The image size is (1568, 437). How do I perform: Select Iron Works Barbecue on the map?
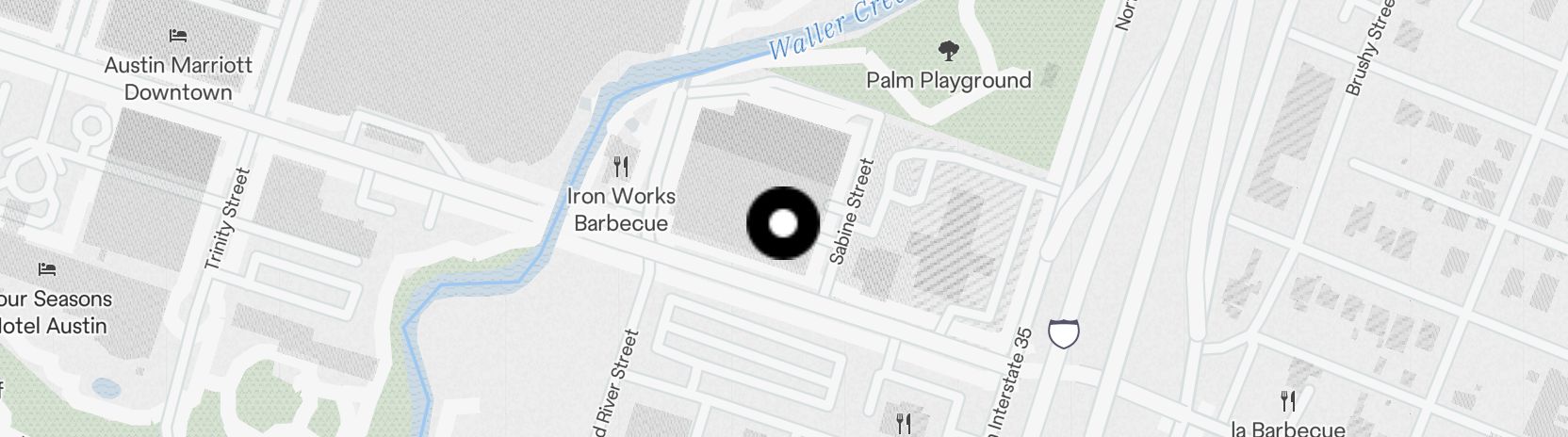620,169
